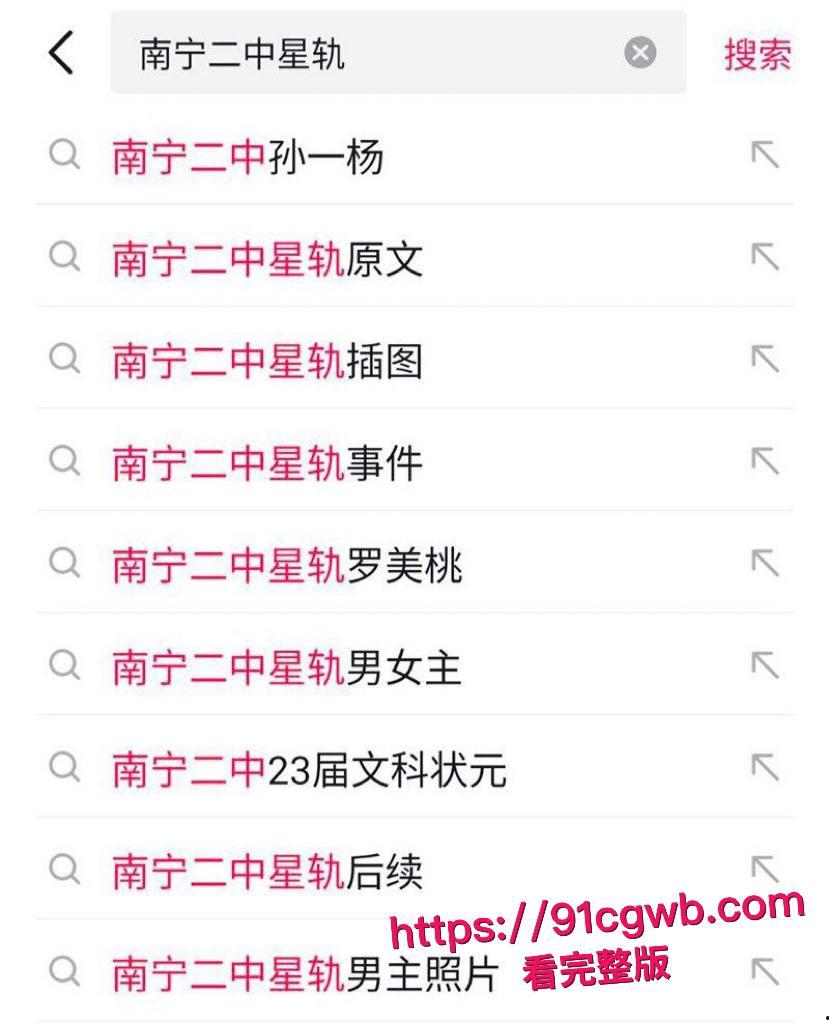Click the magnifier icon beside 南宁二中星轨原文
Image resolution: width=829 pixels, height=1024 pixels.
point(65,257)
